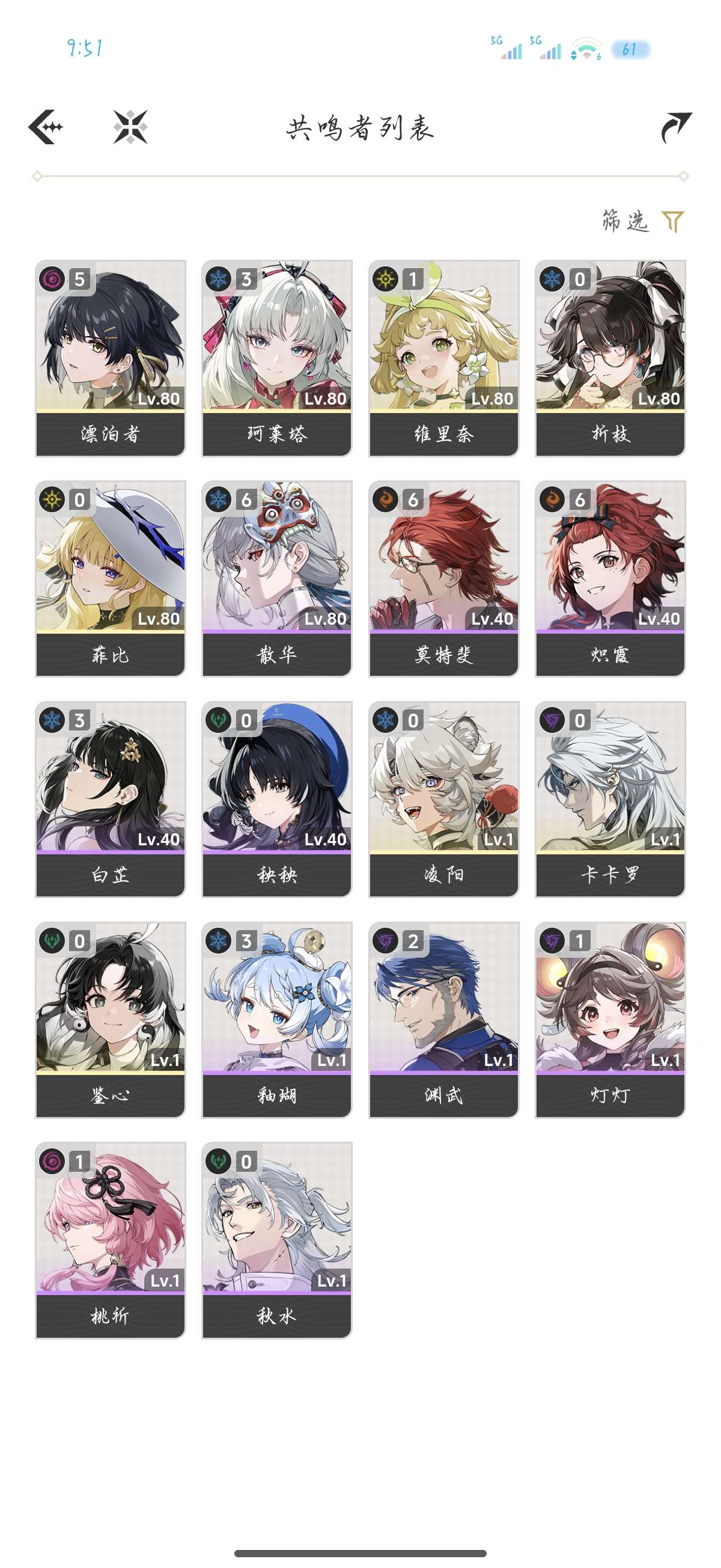Share the resonator list

676,127
